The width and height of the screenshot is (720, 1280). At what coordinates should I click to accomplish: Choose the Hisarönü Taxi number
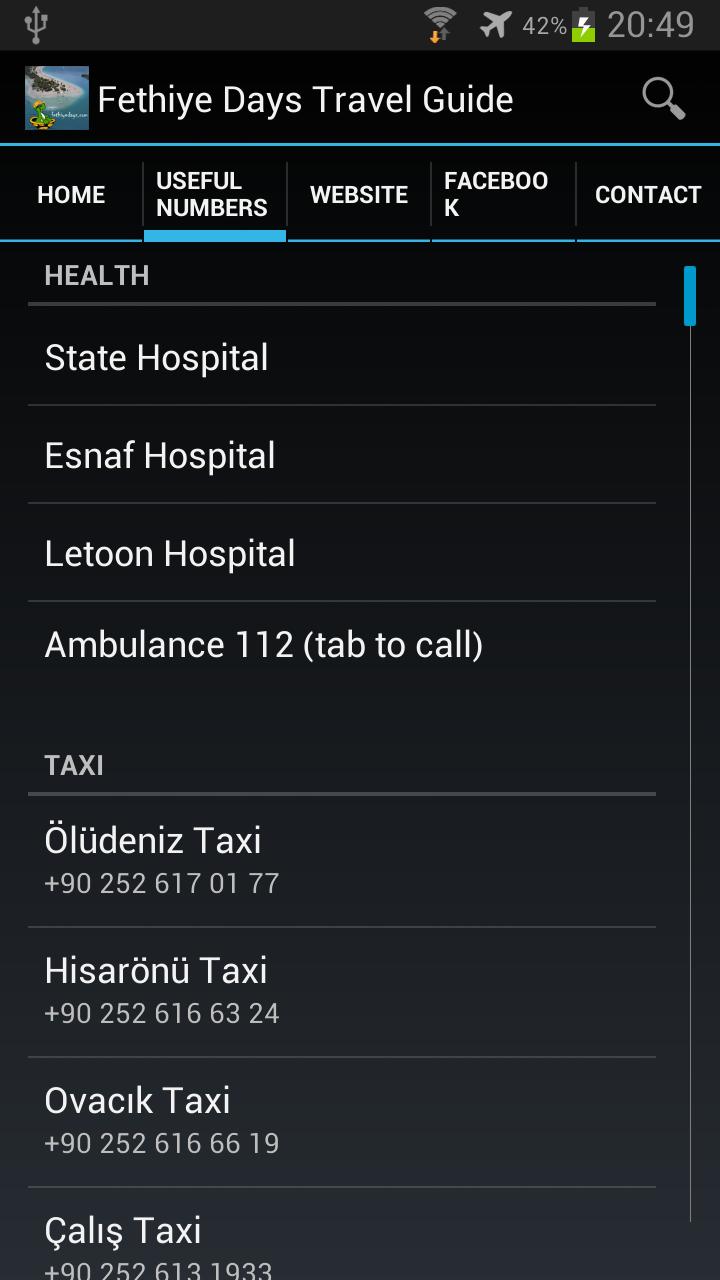340,990
